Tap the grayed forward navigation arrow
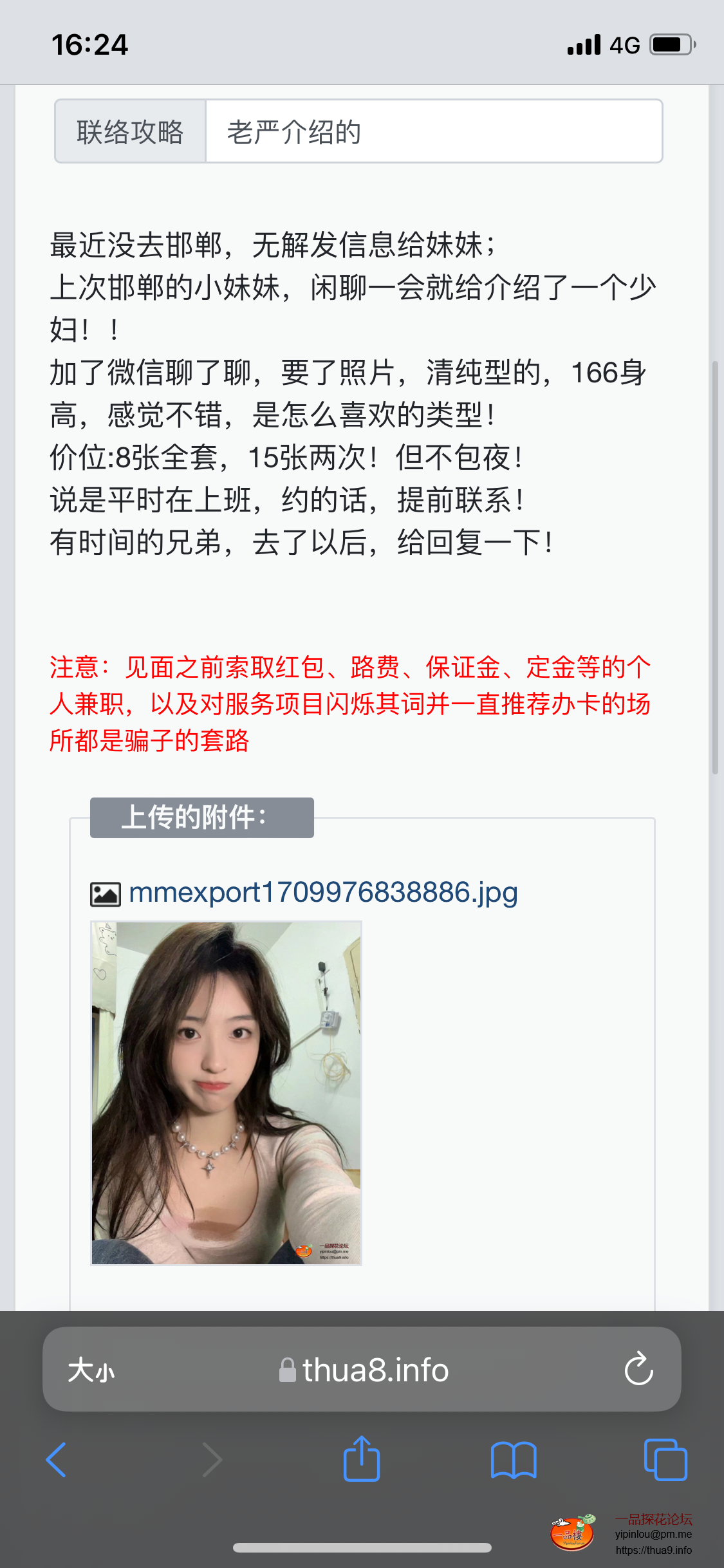 click(x=211, y=1459)
